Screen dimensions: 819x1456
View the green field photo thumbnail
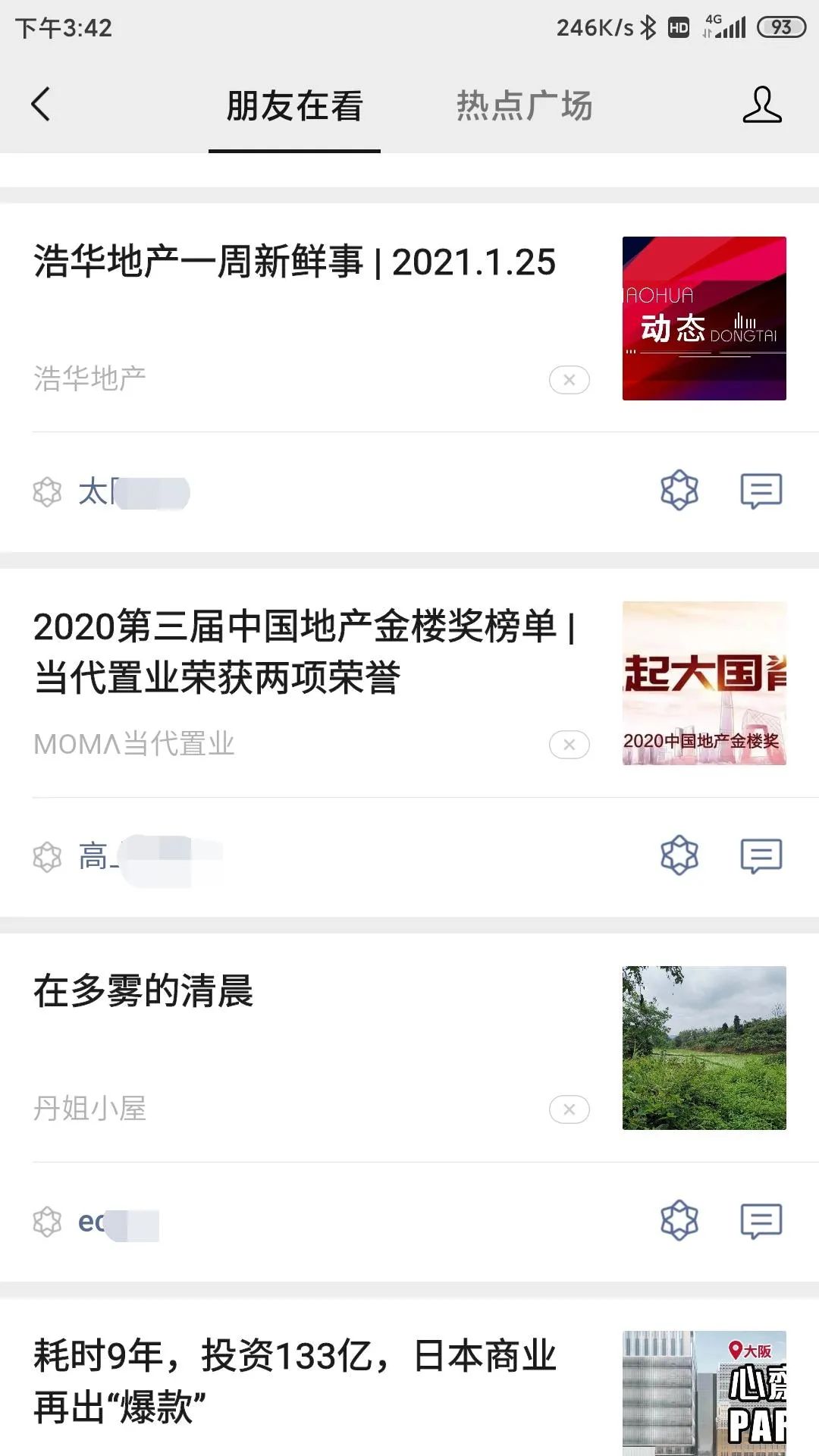tap(704, 1048)
